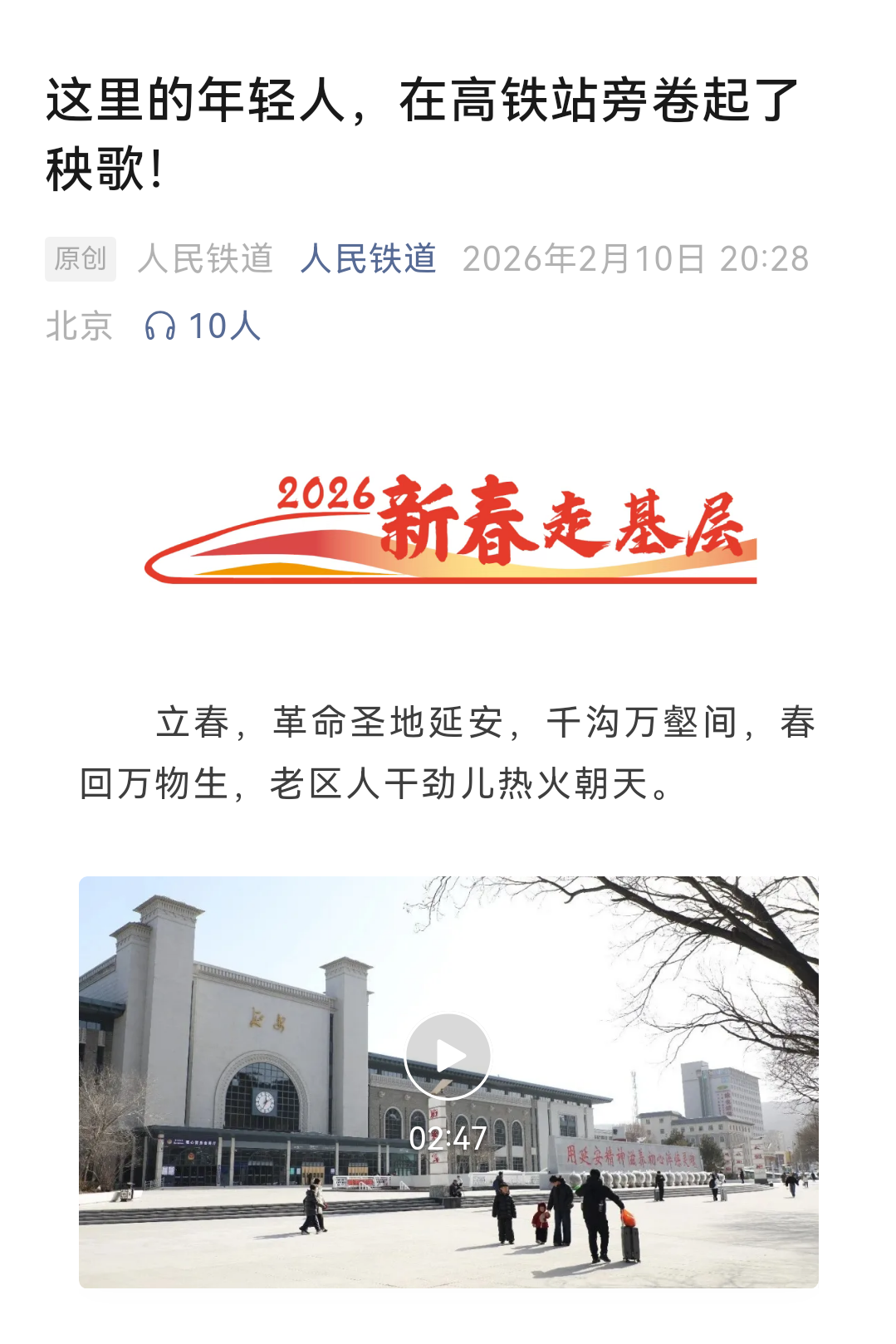
Task: Open the 人民铁道 account link
Action: click(368, 259)
